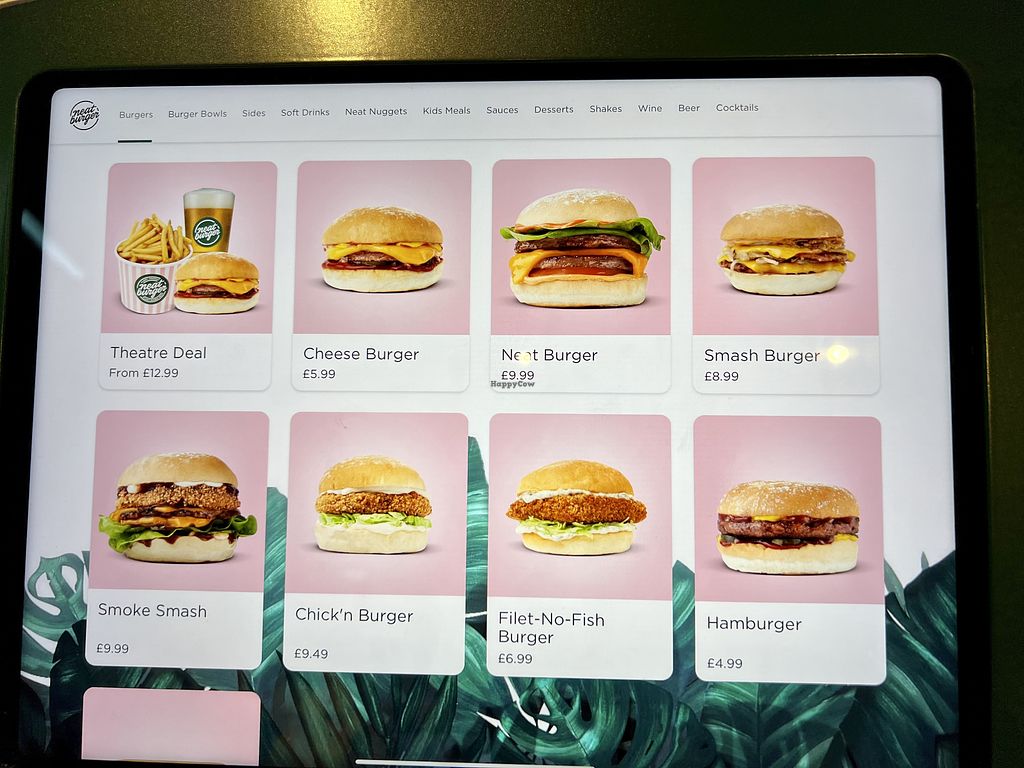
Task: Select the Smoke Smash burger
Action: click(176, 538)
